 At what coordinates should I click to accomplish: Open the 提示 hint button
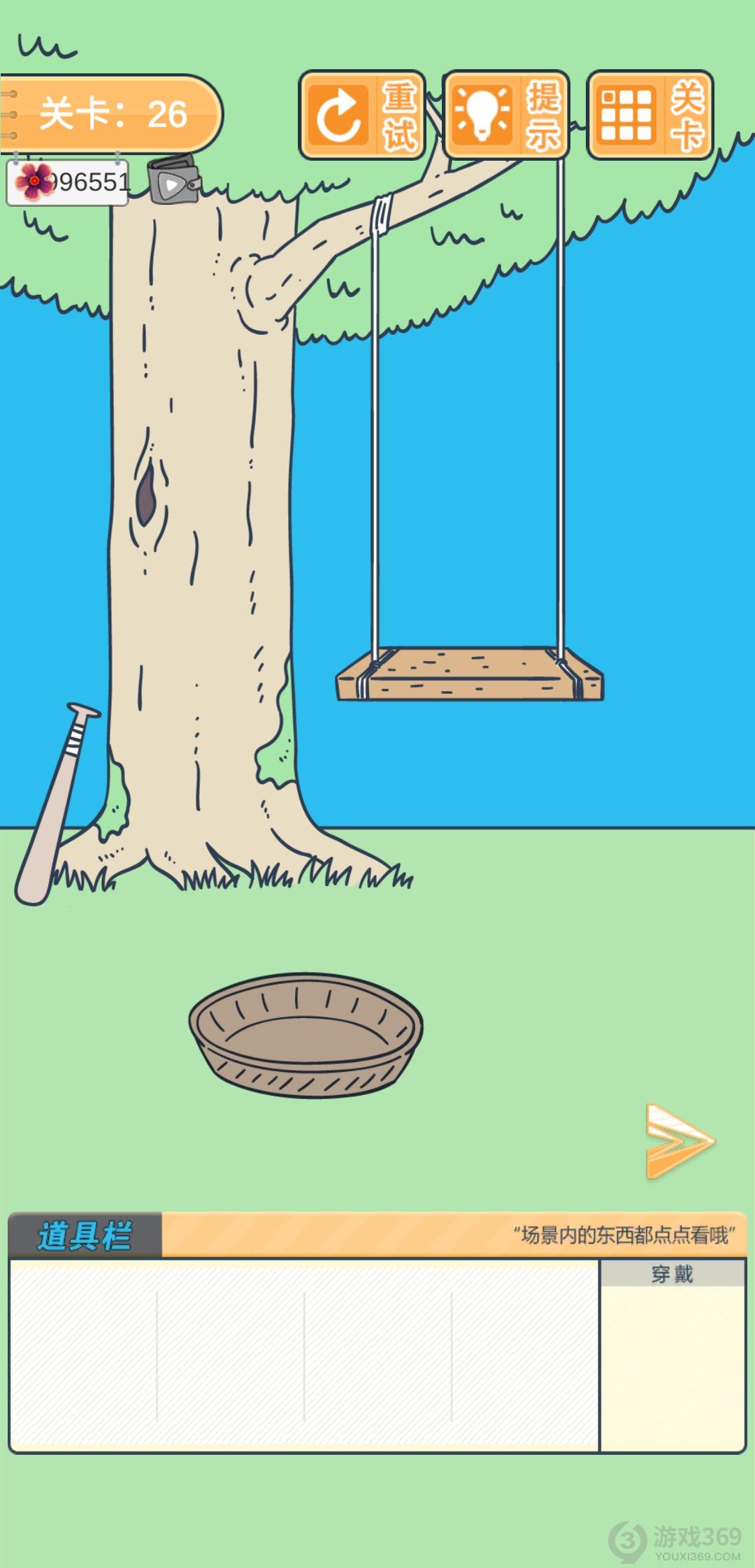506,115
